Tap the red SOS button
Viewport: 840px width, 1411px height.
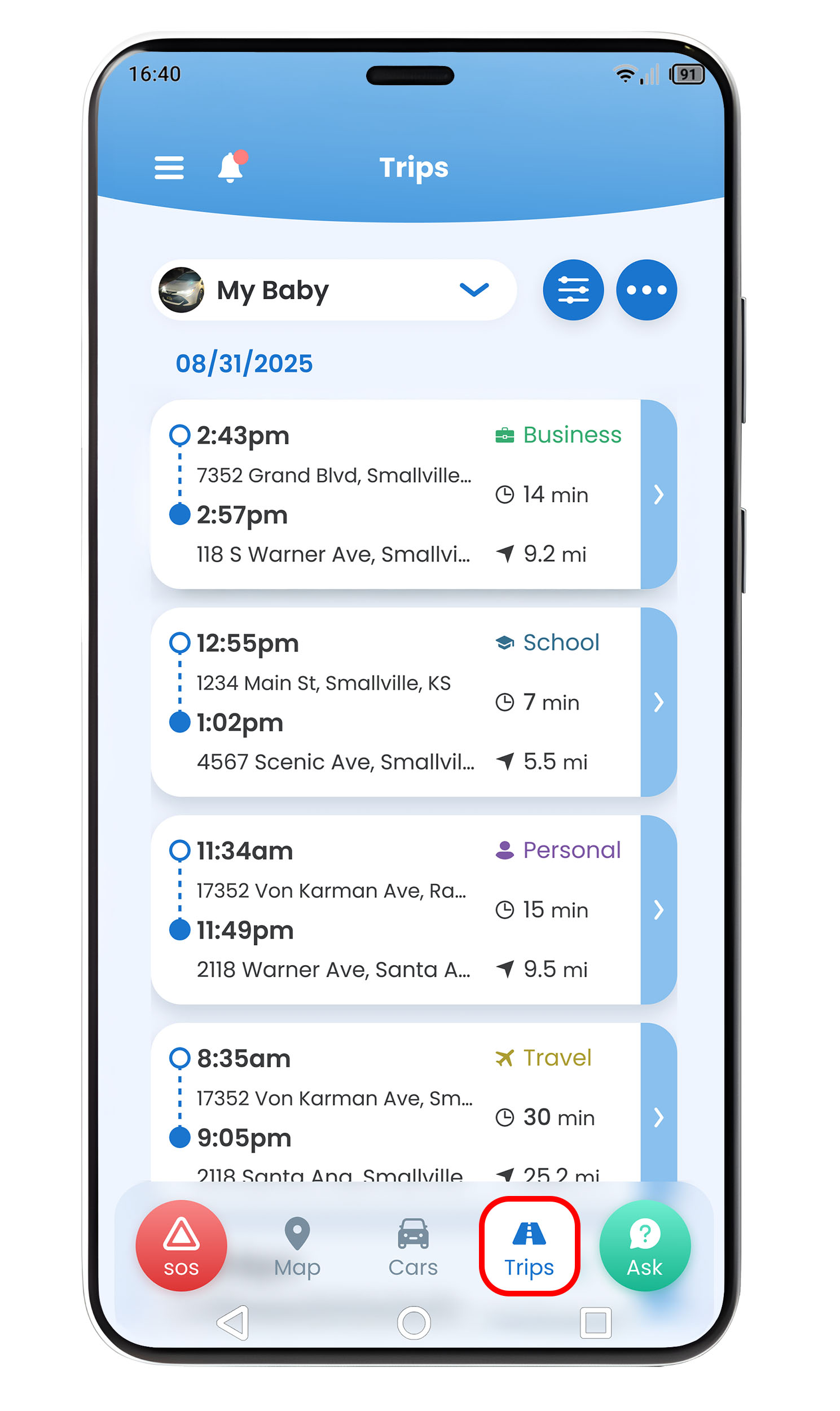tap(181, 1246)
